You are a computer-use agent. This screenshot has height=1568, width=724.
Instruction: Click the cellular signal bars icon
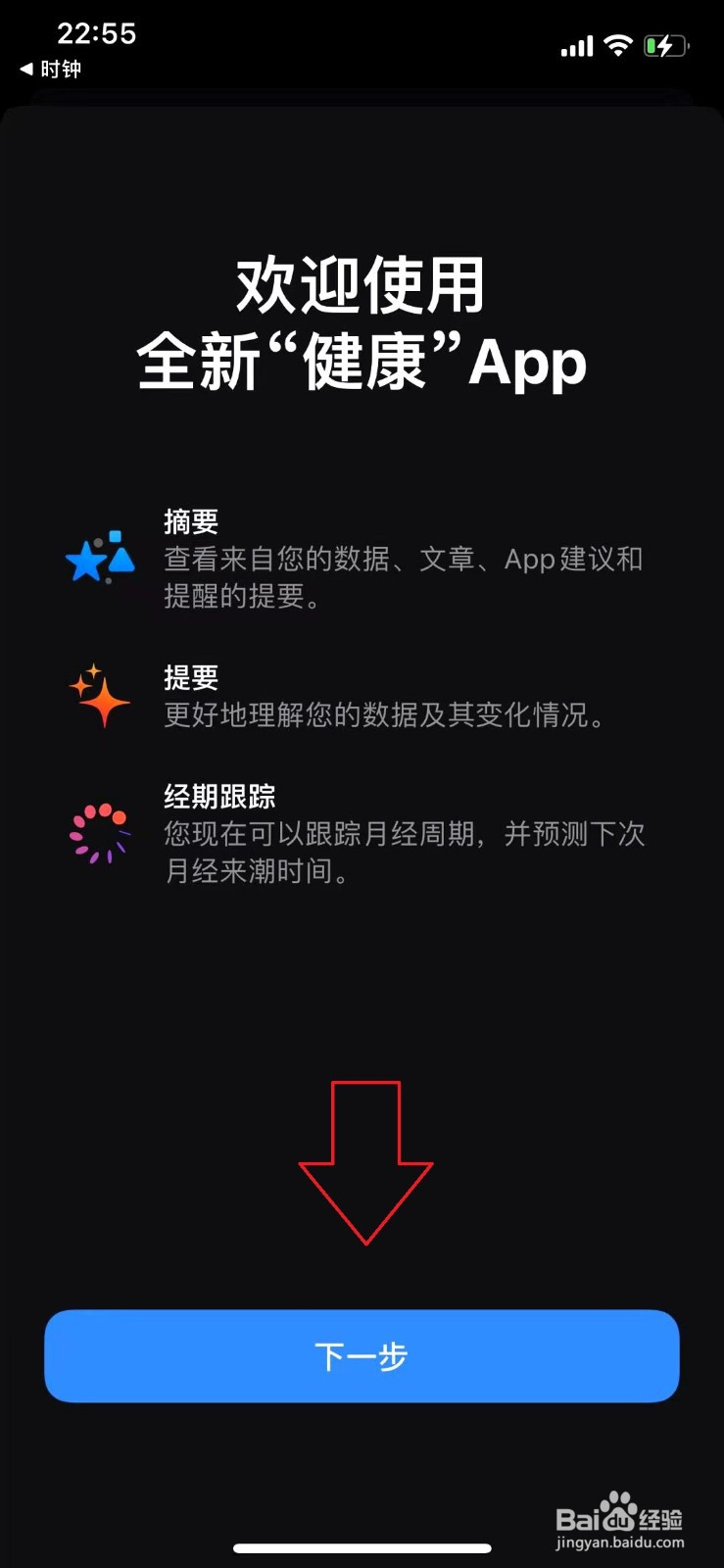pos(576,46)
